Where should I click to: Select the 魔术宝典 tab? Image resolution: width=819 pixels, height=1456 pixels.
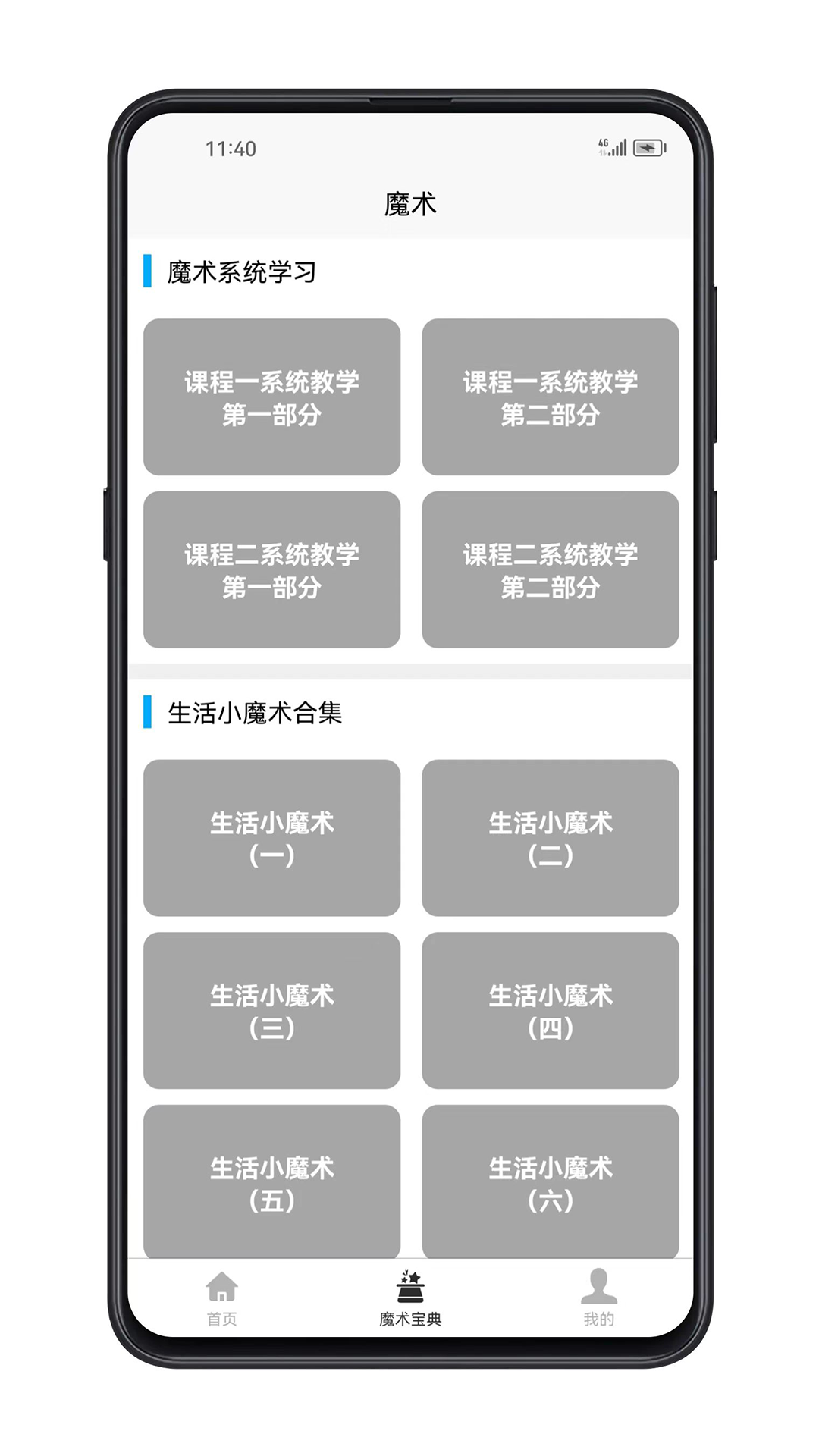coord(410,1298)
